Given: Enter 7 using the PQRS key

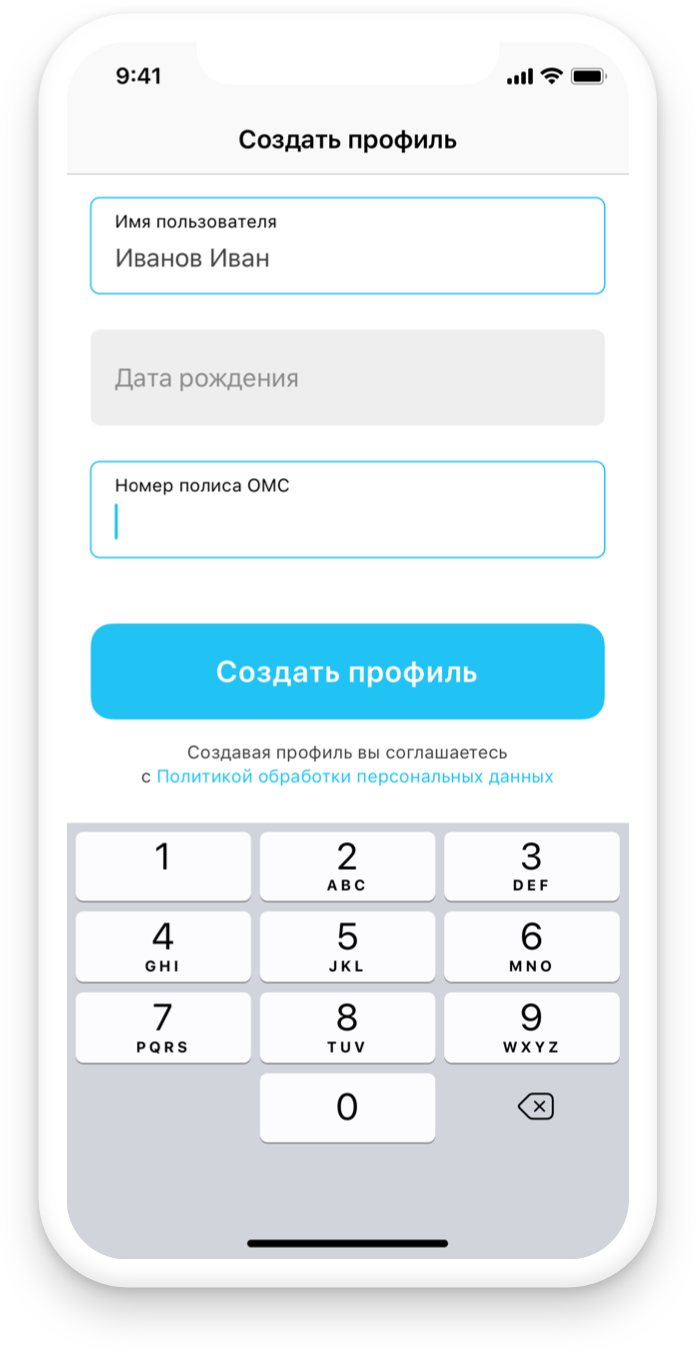Looking at the screenshot, I should (163, 1027).
